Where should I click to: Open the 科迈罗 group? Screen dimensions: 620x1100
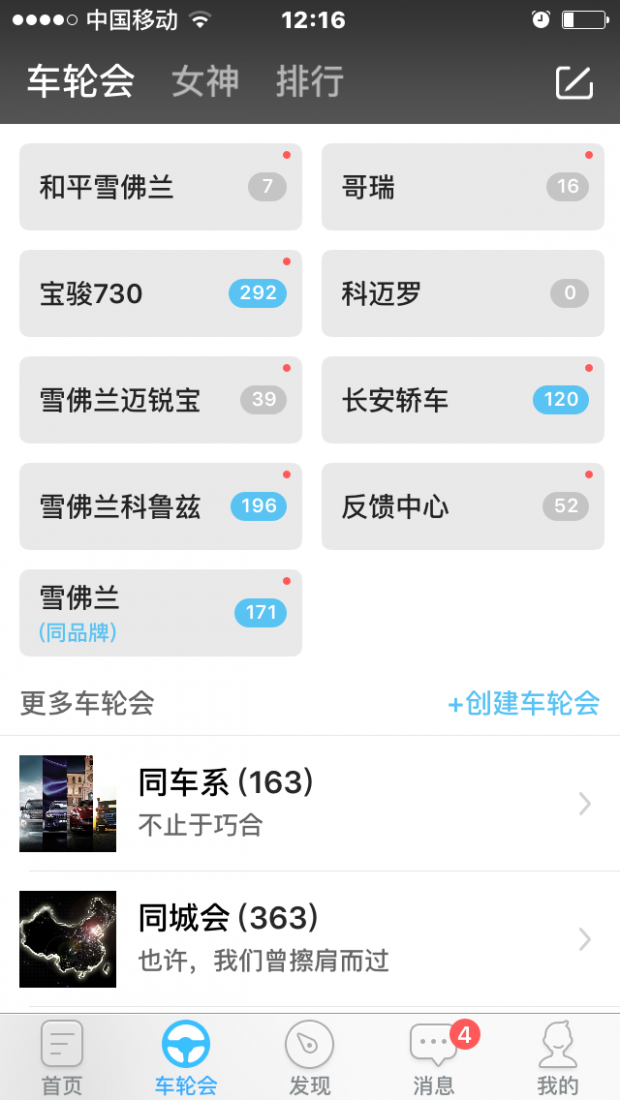pyautogui.click(x=462, y=294)
